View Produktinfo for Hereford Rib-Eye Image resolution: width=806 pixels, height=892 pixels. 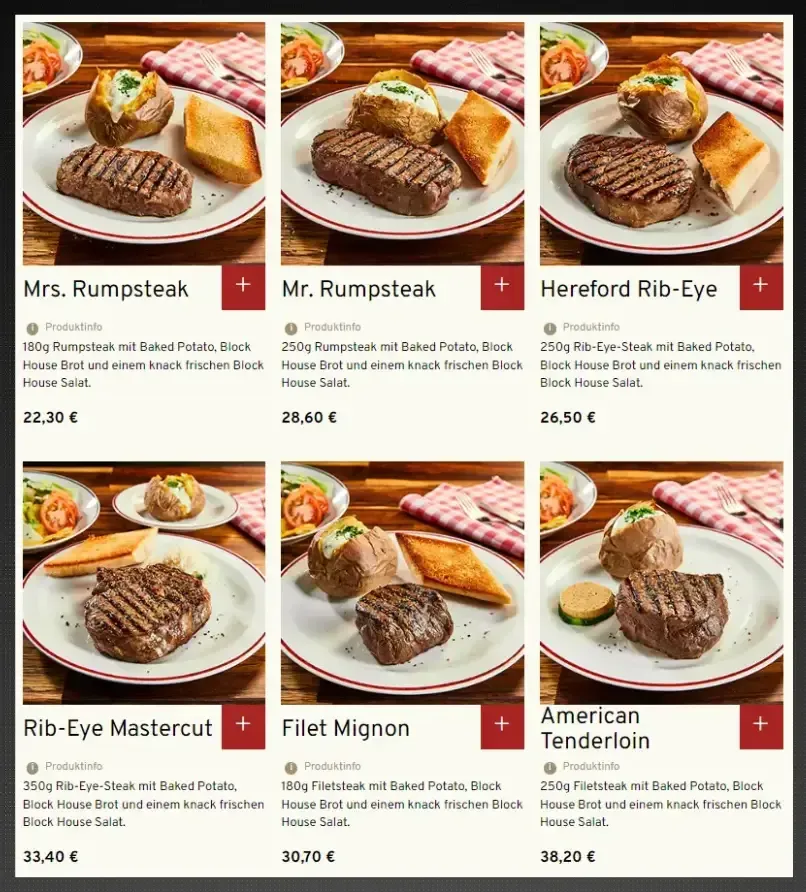click(582, 327)
